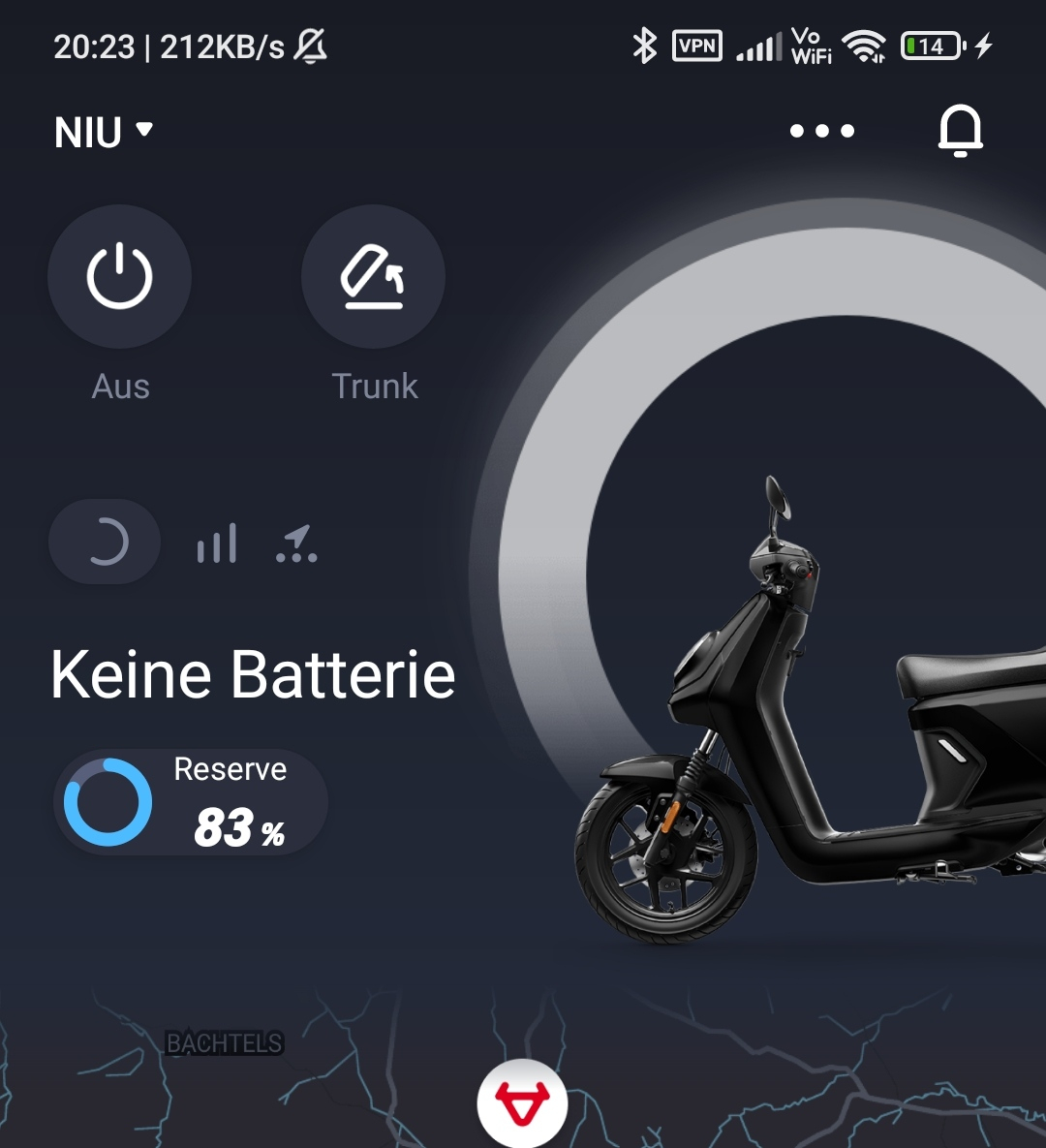The height and width of the screenshot is (1148, 1046).
Task: Open the Trunk seat lock
Action: 374,277
